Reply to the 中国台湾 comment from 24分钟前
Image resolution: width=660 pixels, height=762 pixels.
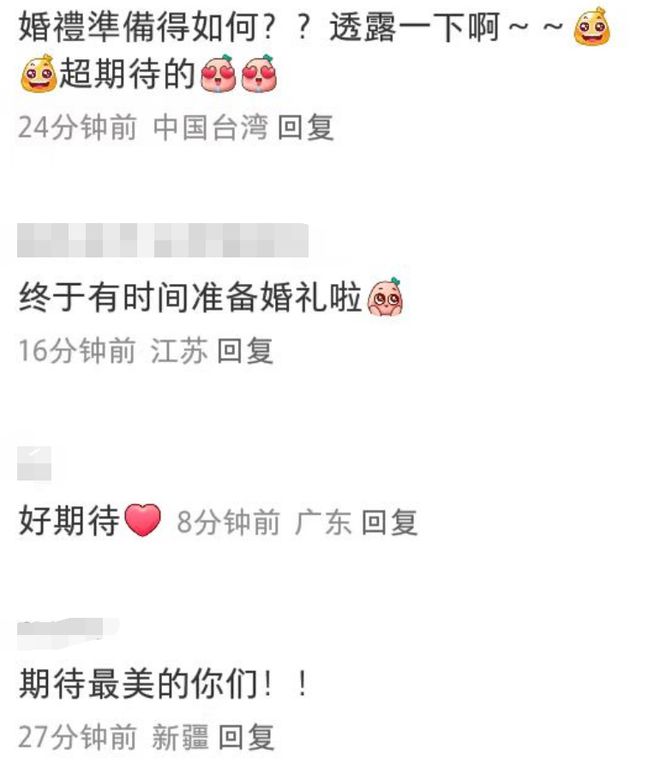306,128
